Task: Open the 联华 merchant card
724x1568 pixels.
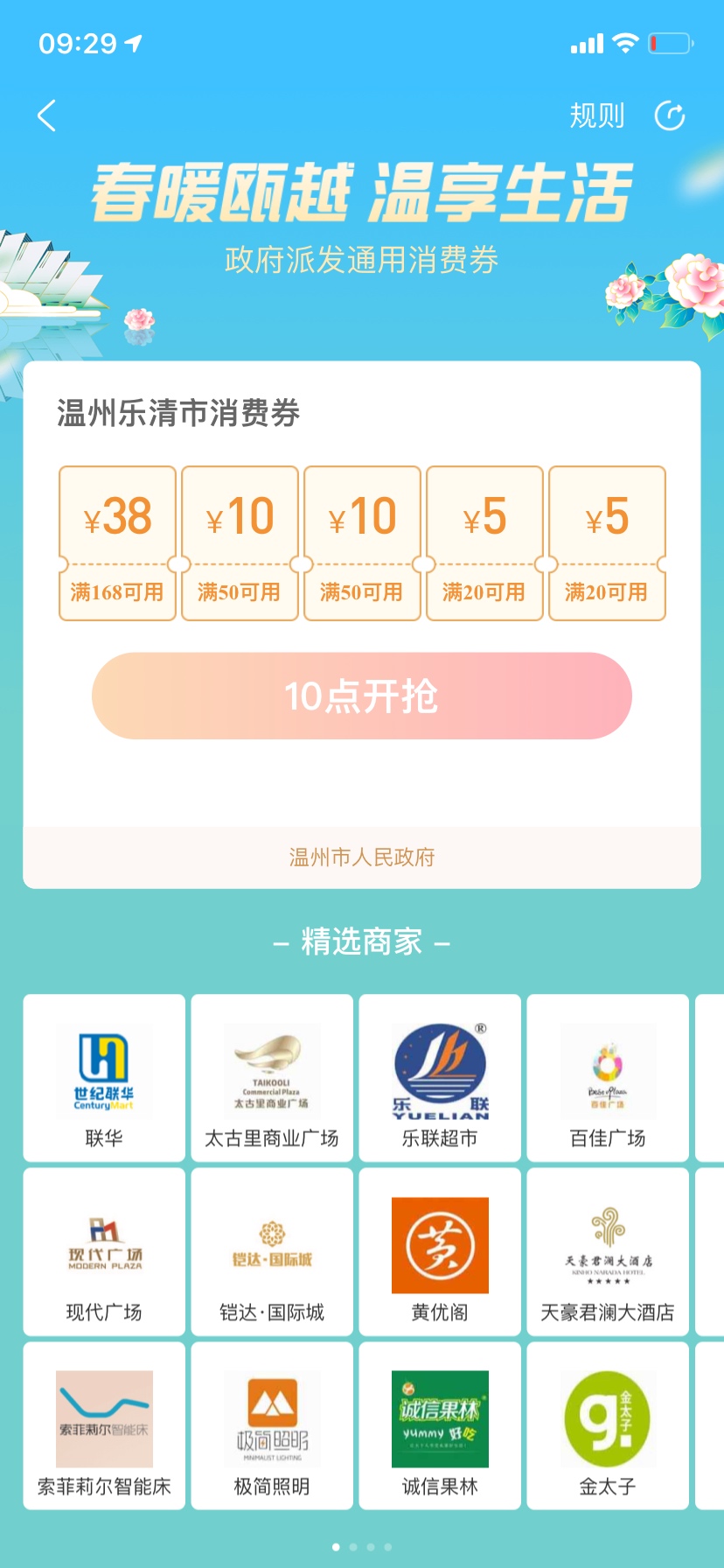Action: point(104,1078)
